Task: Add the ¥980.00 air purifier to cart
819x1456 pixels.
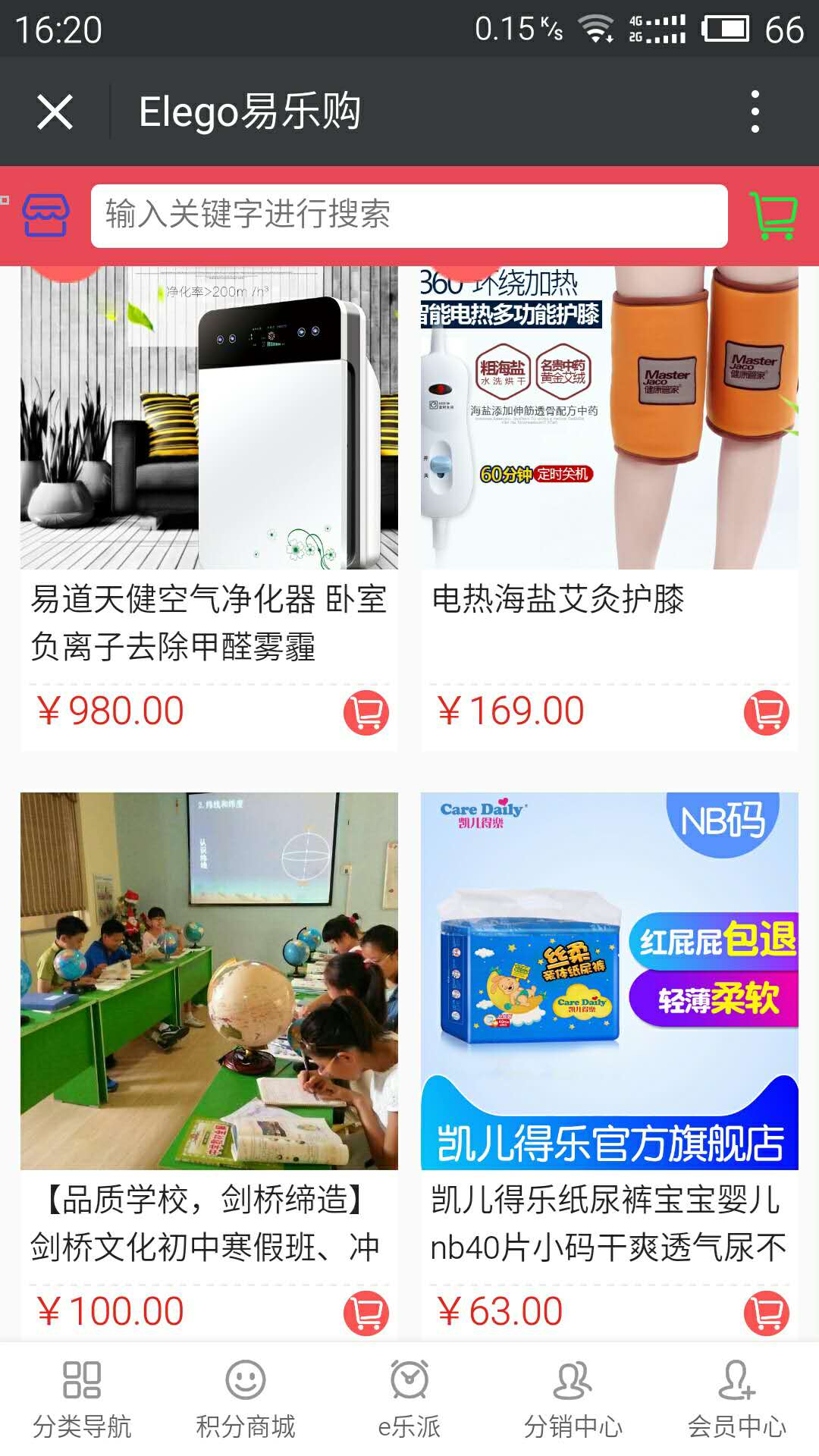Action: 366,713
